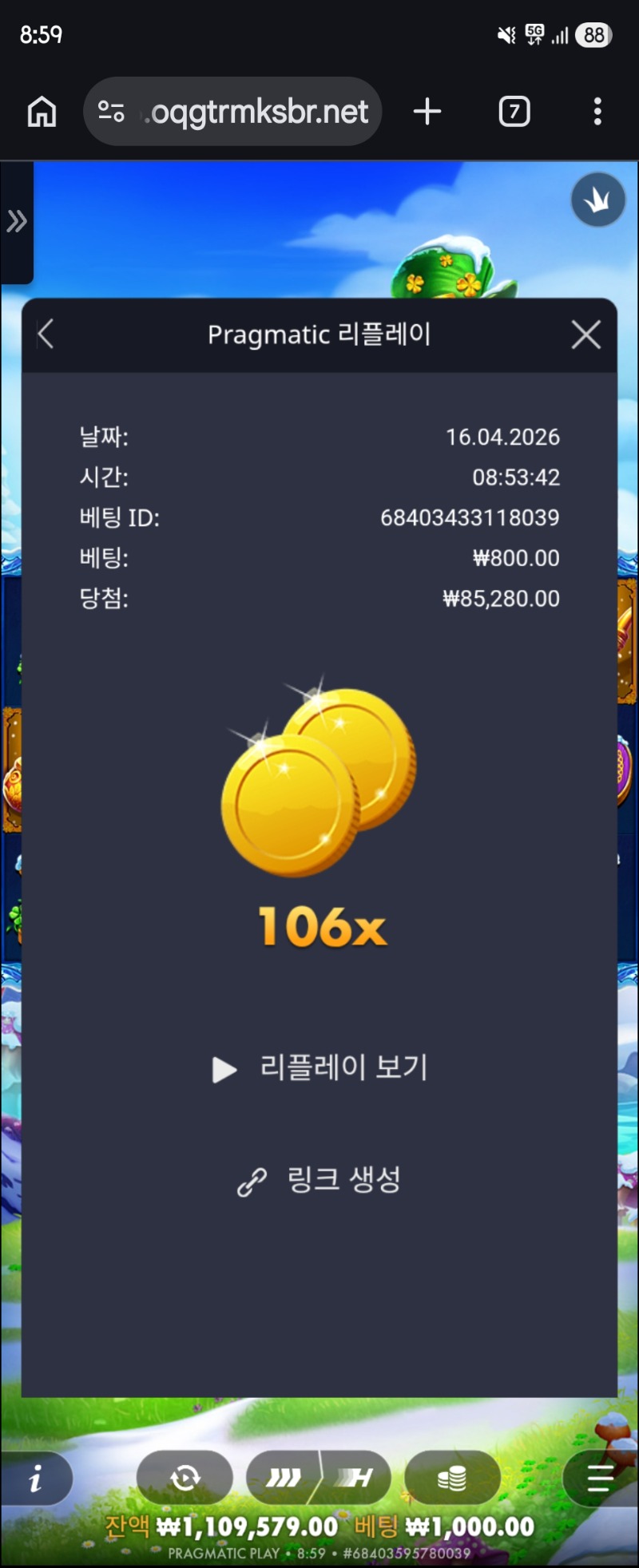Open the browser overflow menu

click(x=597, y=112)
